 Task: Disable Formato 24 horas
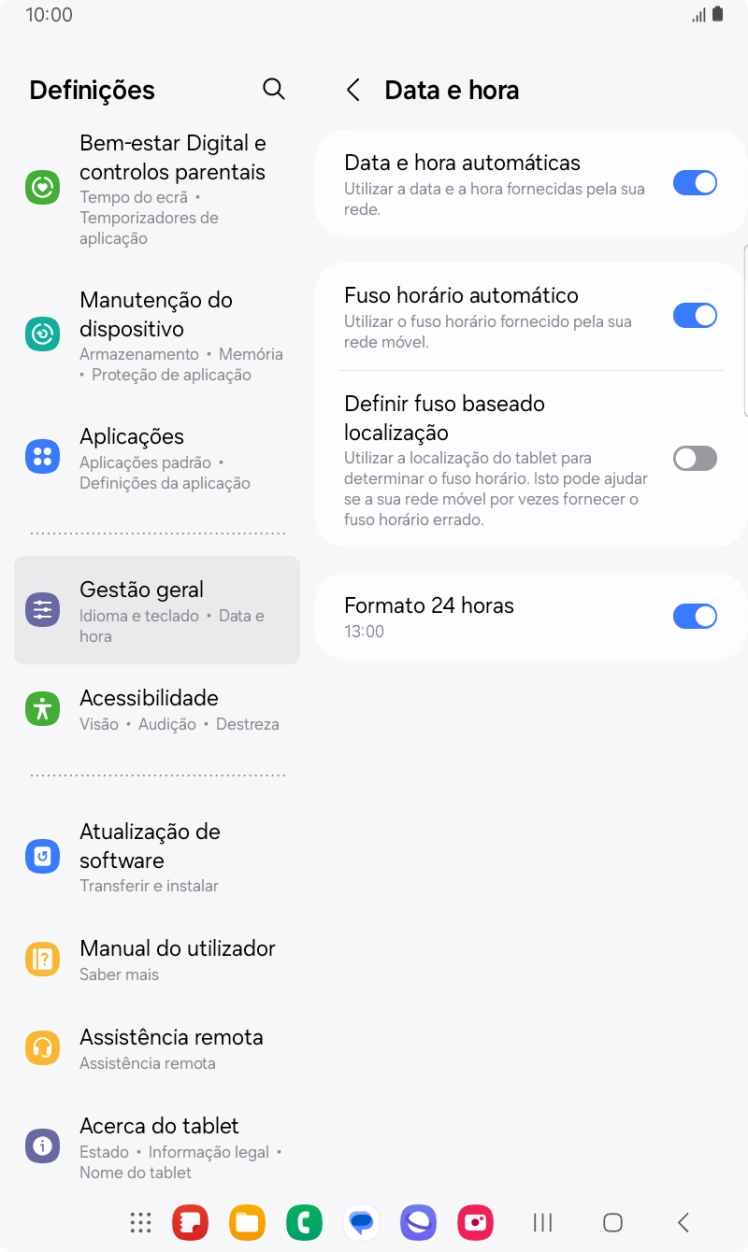[x=695, y=616]
